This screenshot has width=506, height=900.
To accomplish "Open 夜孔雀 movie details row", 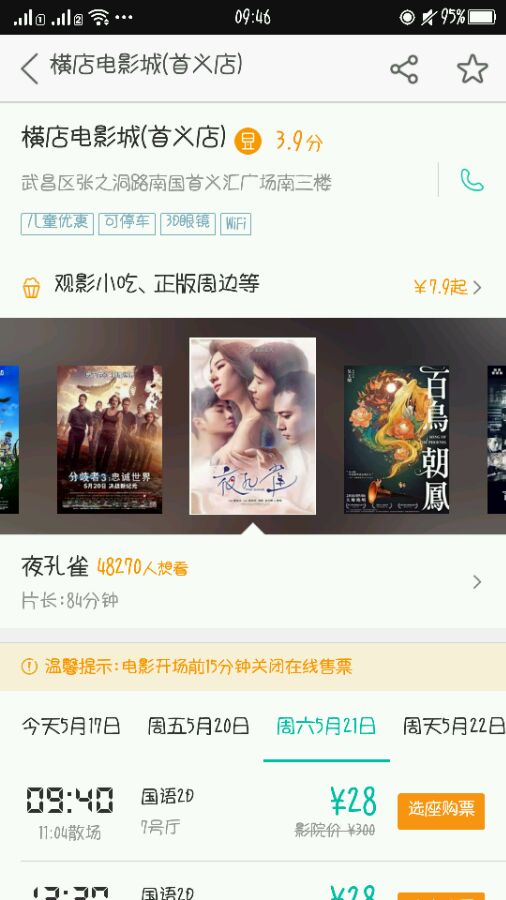I will point(253,582).
